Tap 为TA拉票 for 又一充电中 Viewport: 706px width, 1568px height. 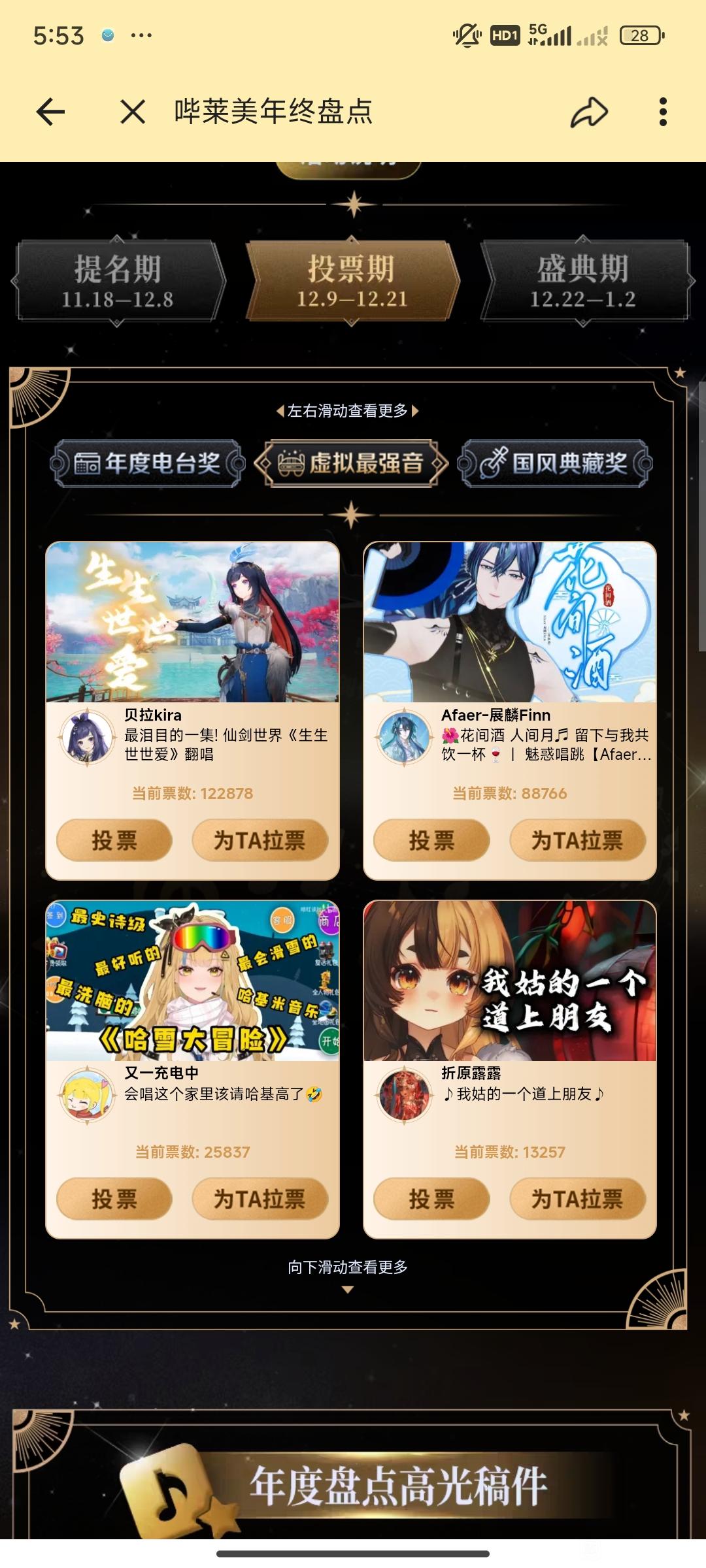(x=260, y=1199)
